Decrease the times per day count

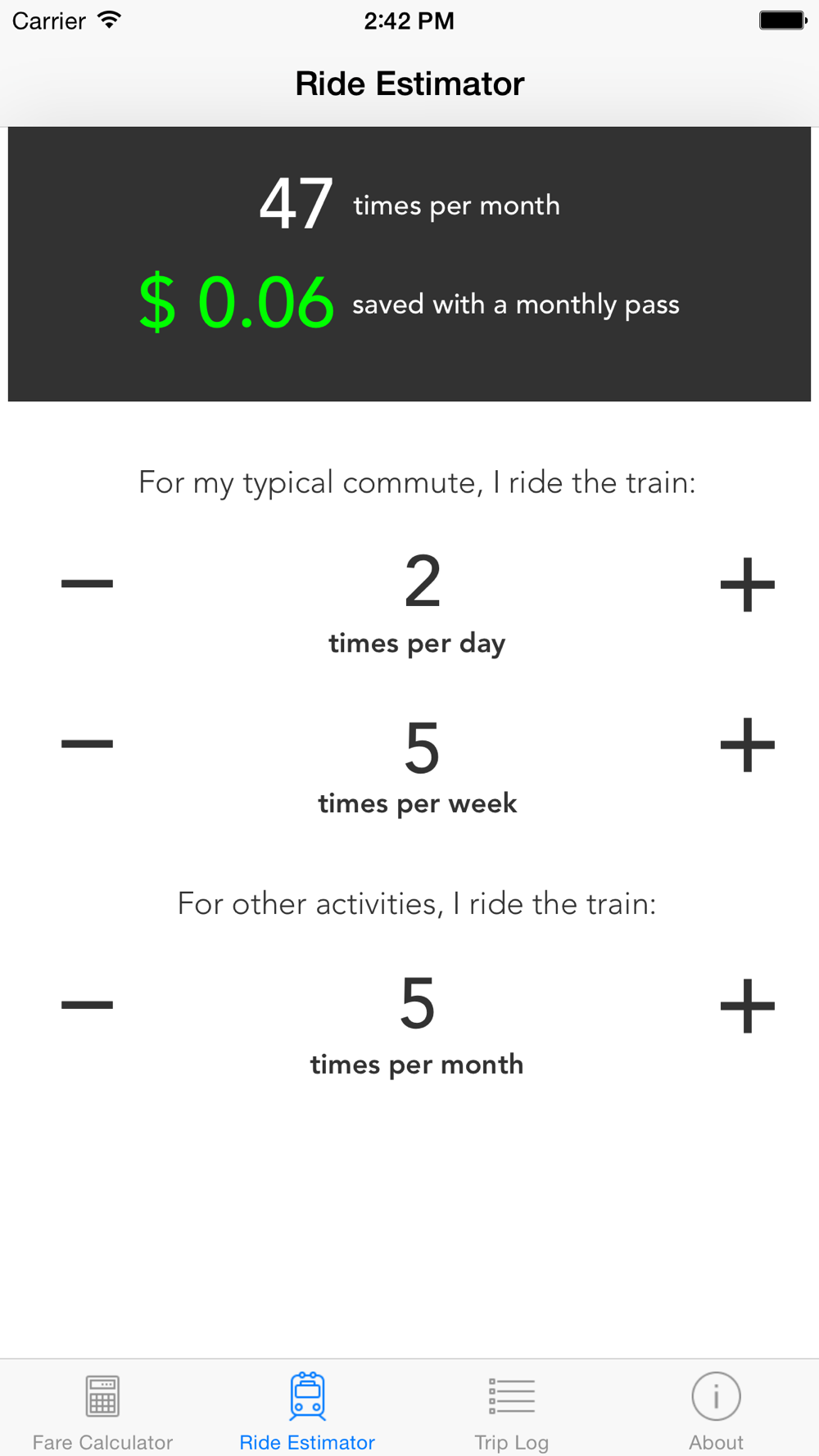click(x=87, y=583)
